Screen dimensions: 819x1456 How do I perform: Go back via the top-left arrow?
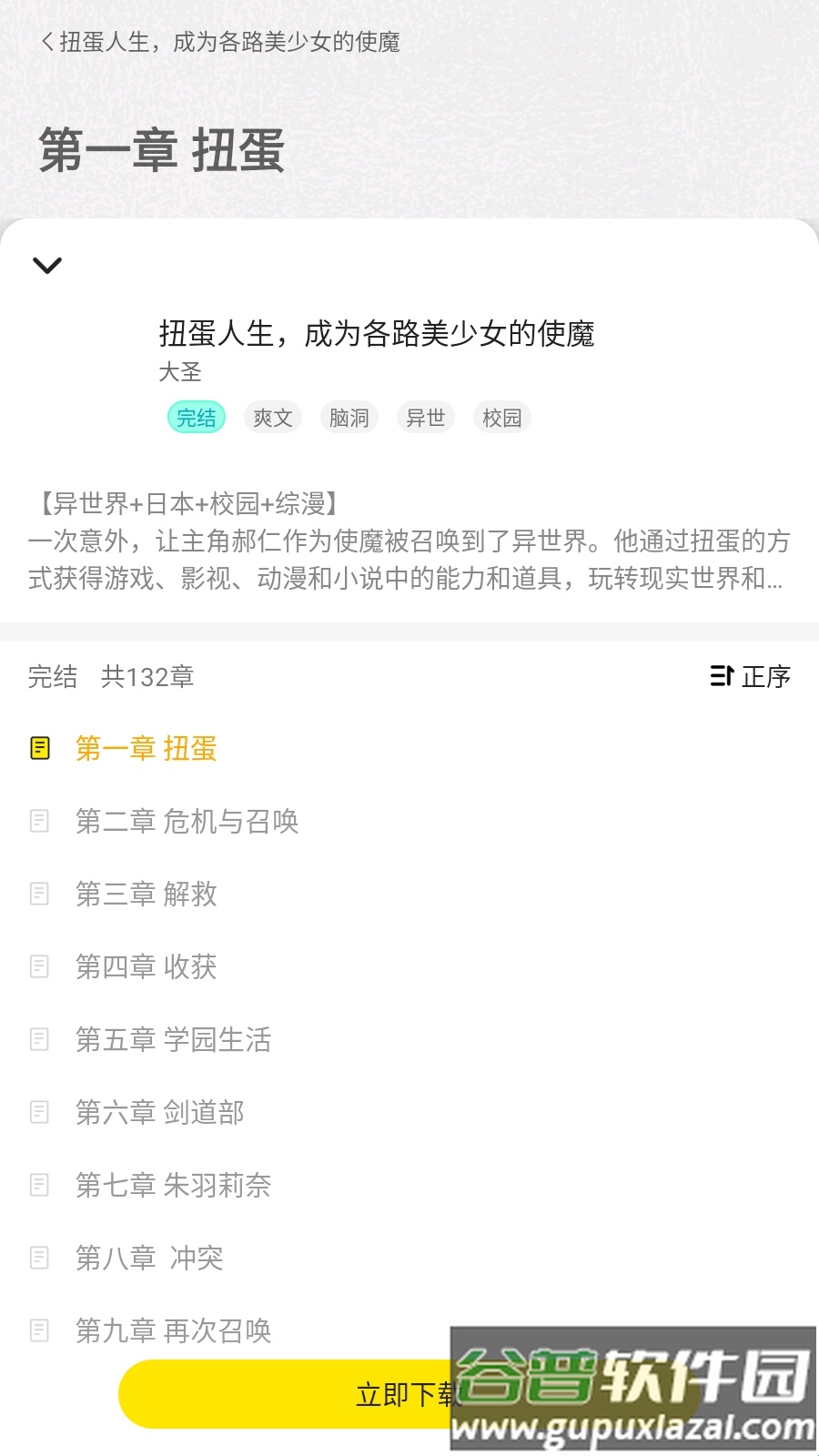(47, 42)
